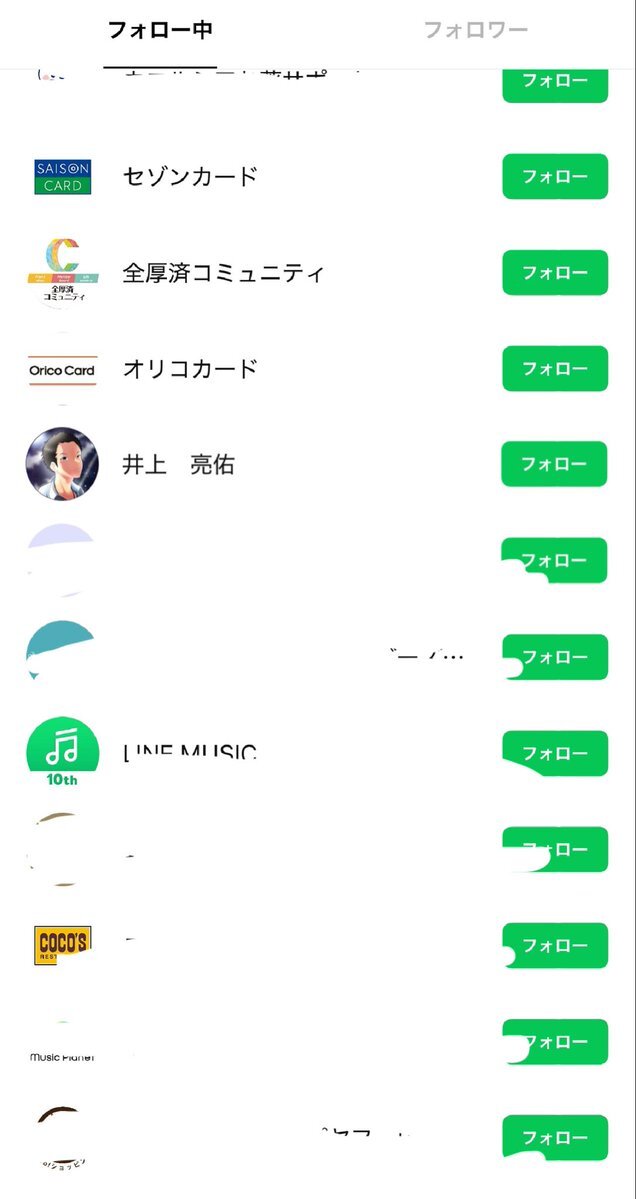Select the フォロー中 tab
Image resolution: width=636 pixels, height=1199 pixels.
(159, 30)
